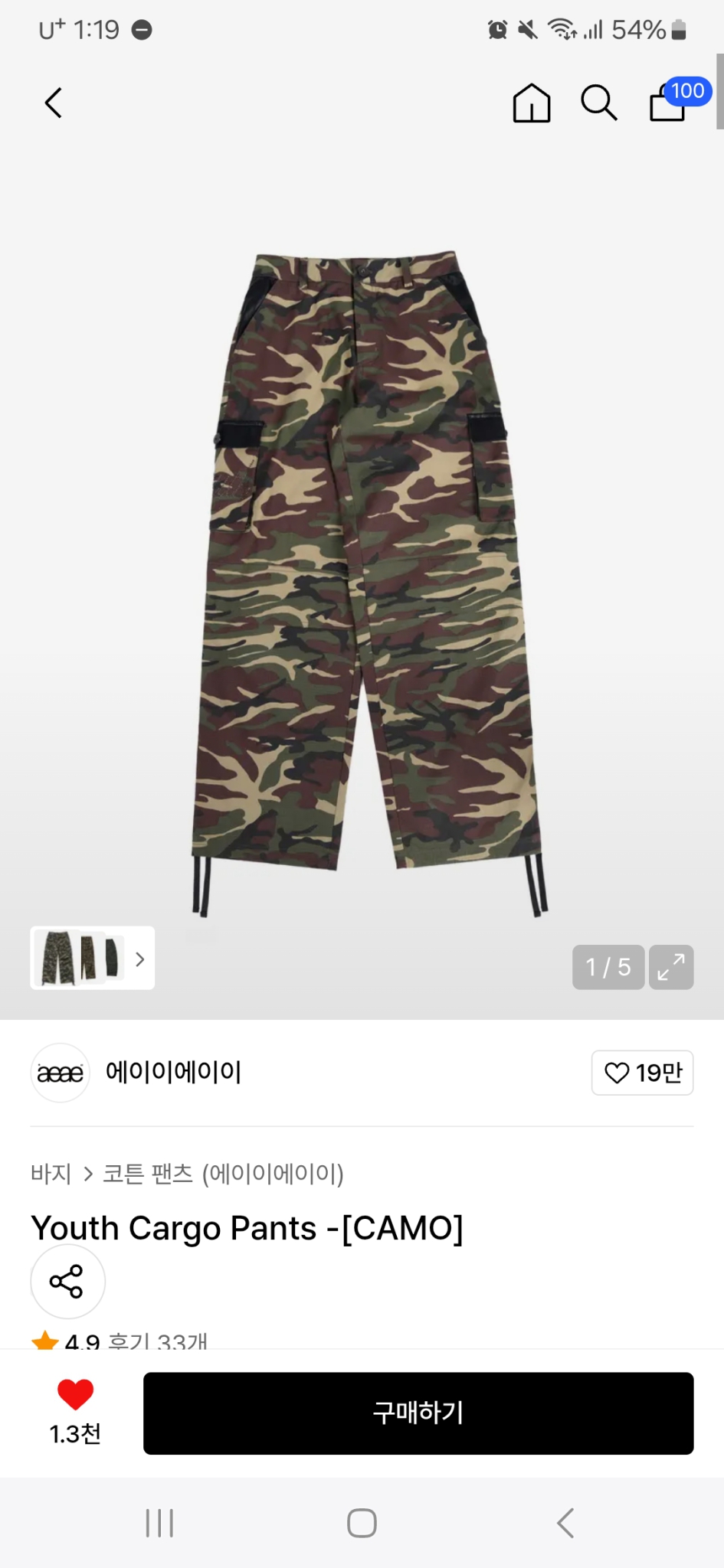Expand the product image to full screen
This screenshot has height=1568, width=724.
[670, 967]
